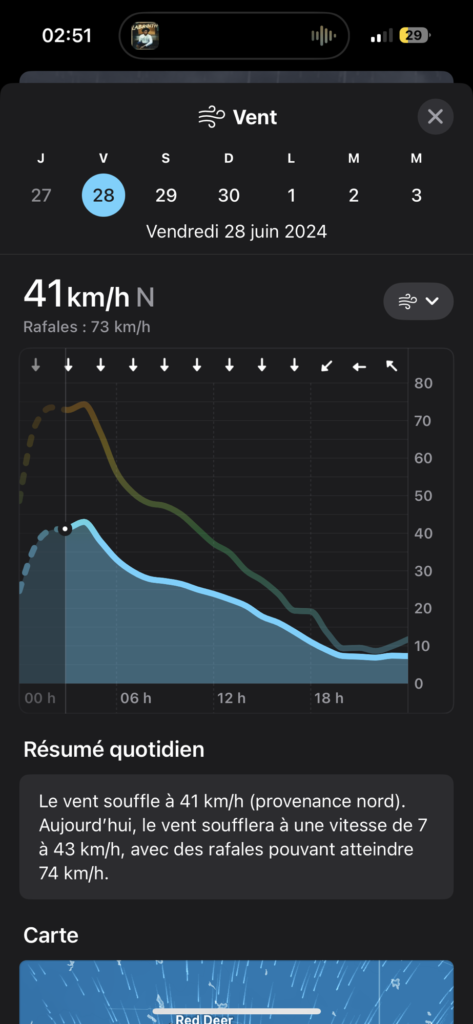Choose Tuesday 2 in the date row
This screenshot has width=473, height=1024.
point(353,195)
